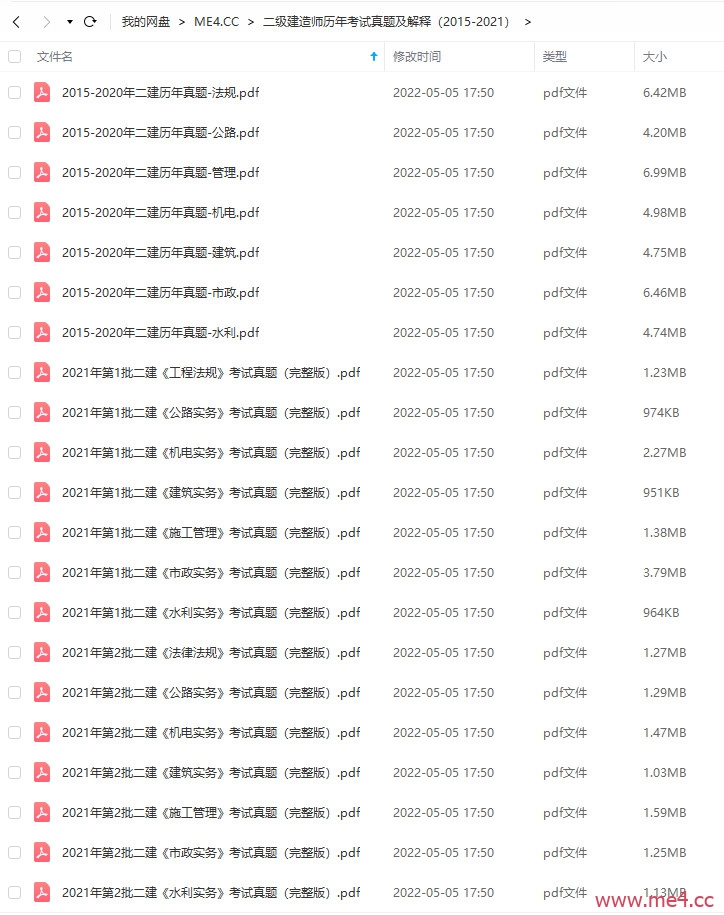
Task: Sort files by 文件名 column
Action: click(55, 57)
